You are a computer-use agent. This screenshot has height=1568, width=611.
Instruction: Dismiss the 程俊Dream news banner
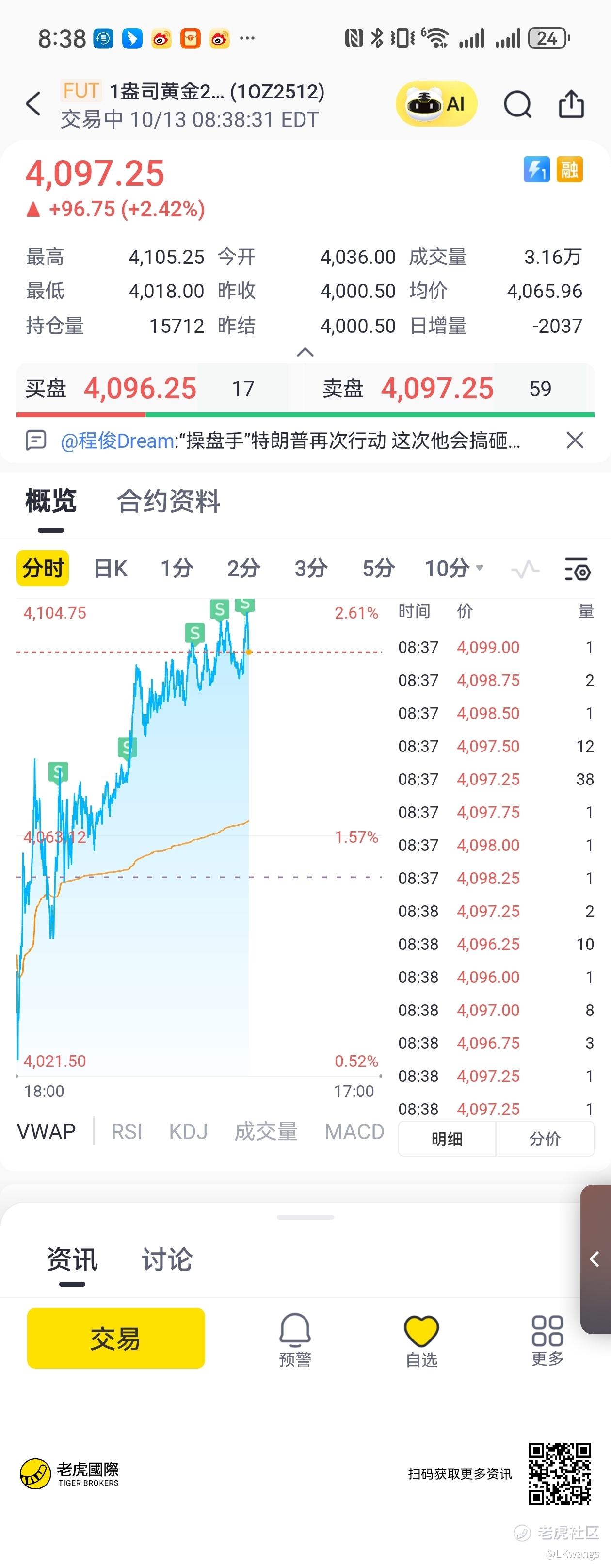point(575,440)
